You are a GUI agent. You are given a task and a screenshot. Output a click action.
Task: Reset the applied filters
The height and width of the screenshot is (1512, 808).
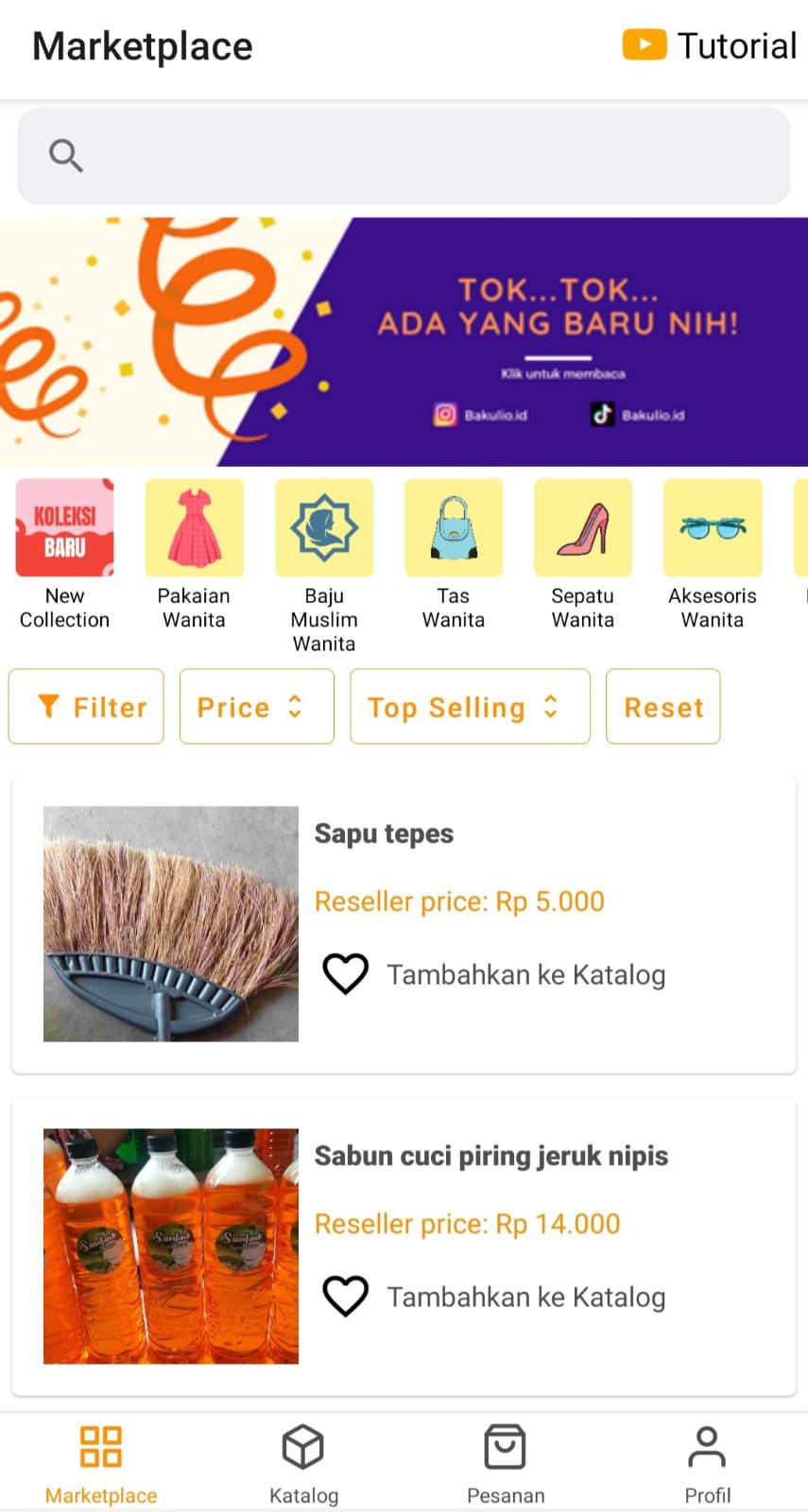(663, 707)
